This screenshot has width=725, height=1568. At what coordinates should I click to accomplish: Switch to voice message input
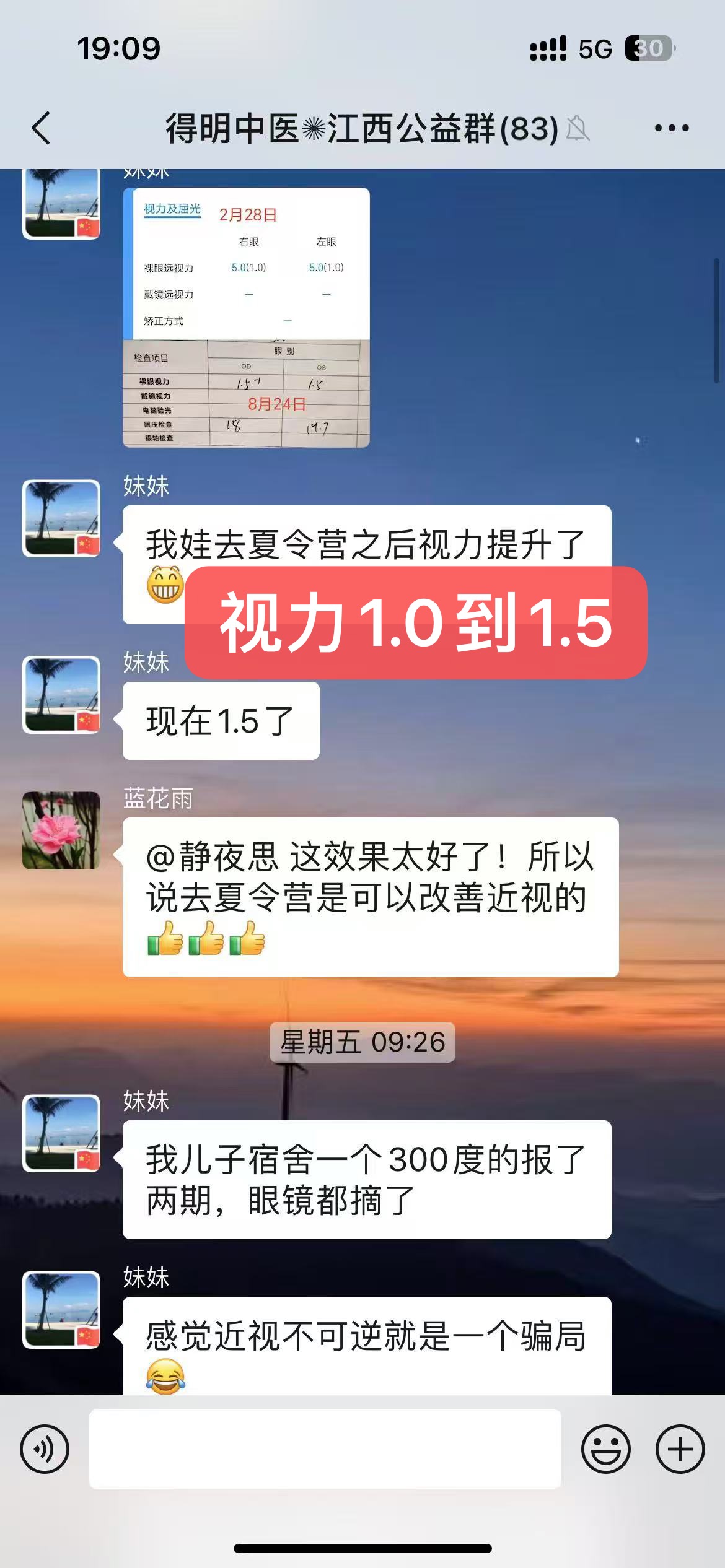pyautogui.click(x=45, y=1449)
